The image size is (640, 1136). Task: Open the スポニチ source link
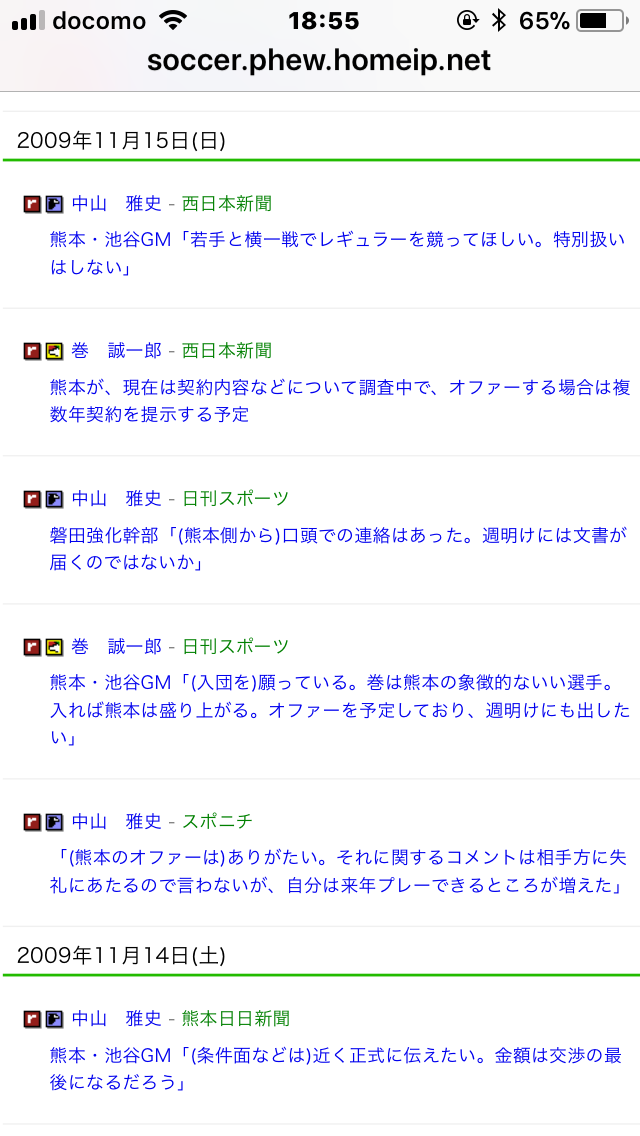(x=217, y=822)
